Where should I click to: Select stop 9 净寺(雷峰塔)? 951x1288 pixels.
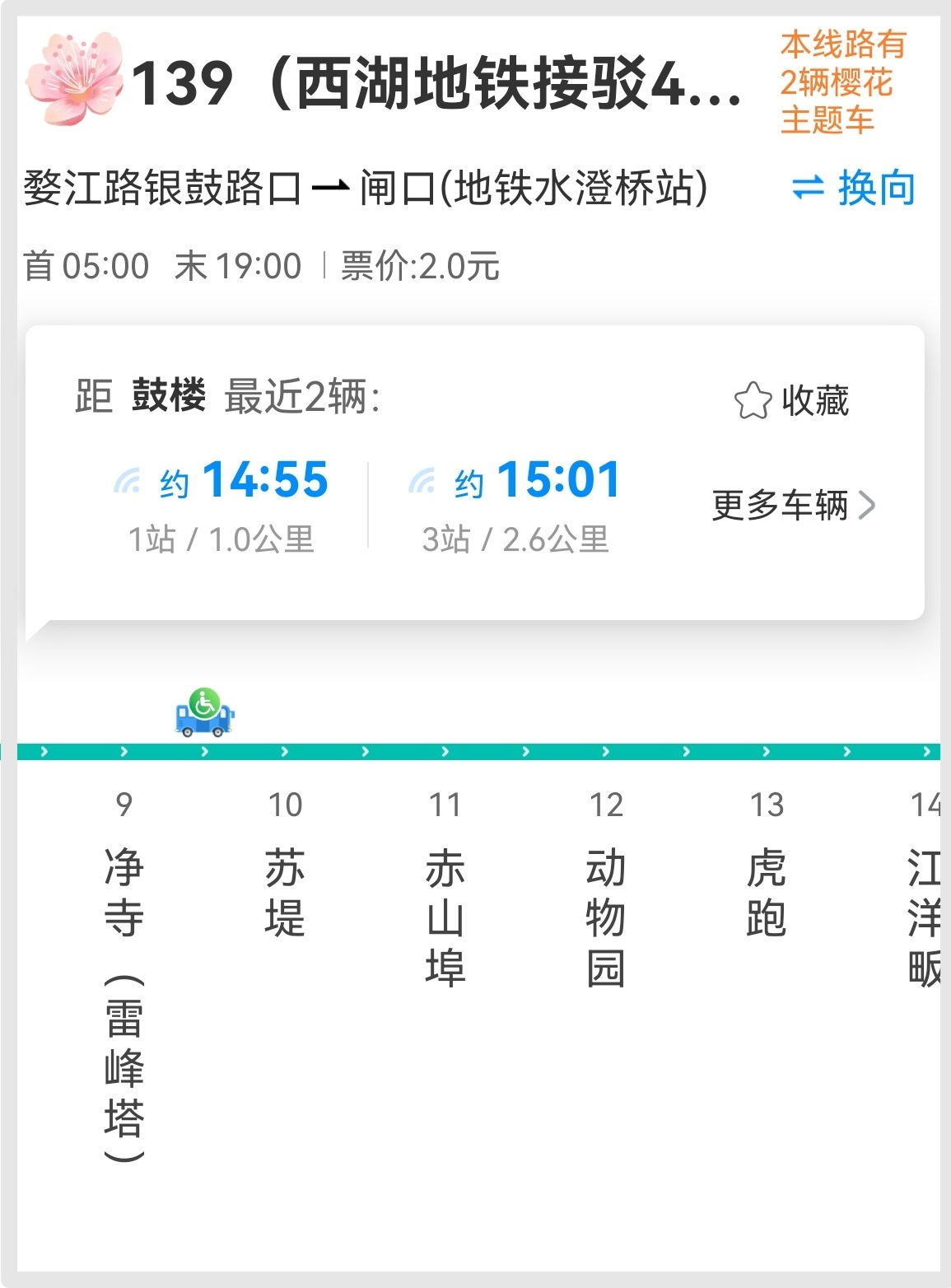click(x=124, y=972)
